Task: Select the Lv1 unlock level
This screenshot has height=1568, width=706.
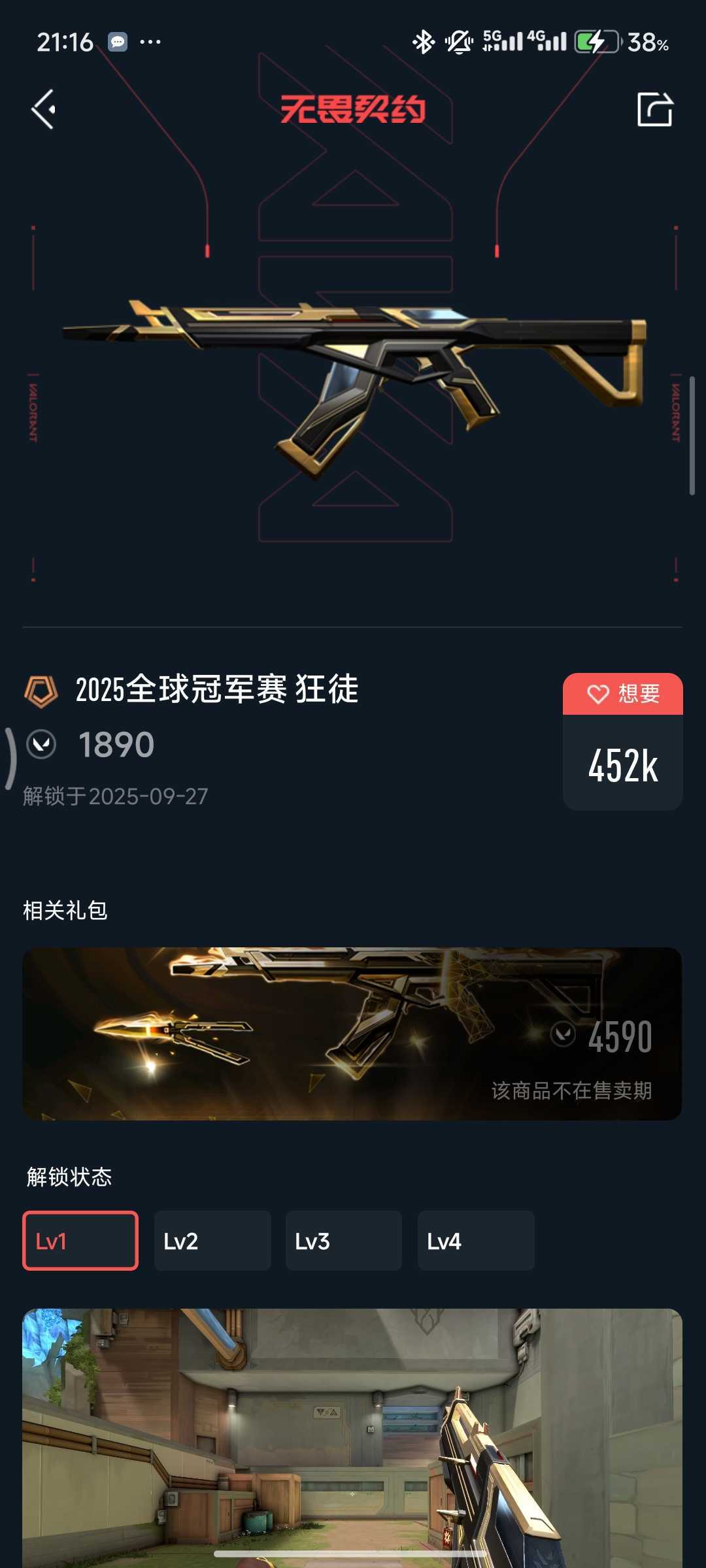Action: [x=80, y=1241]
